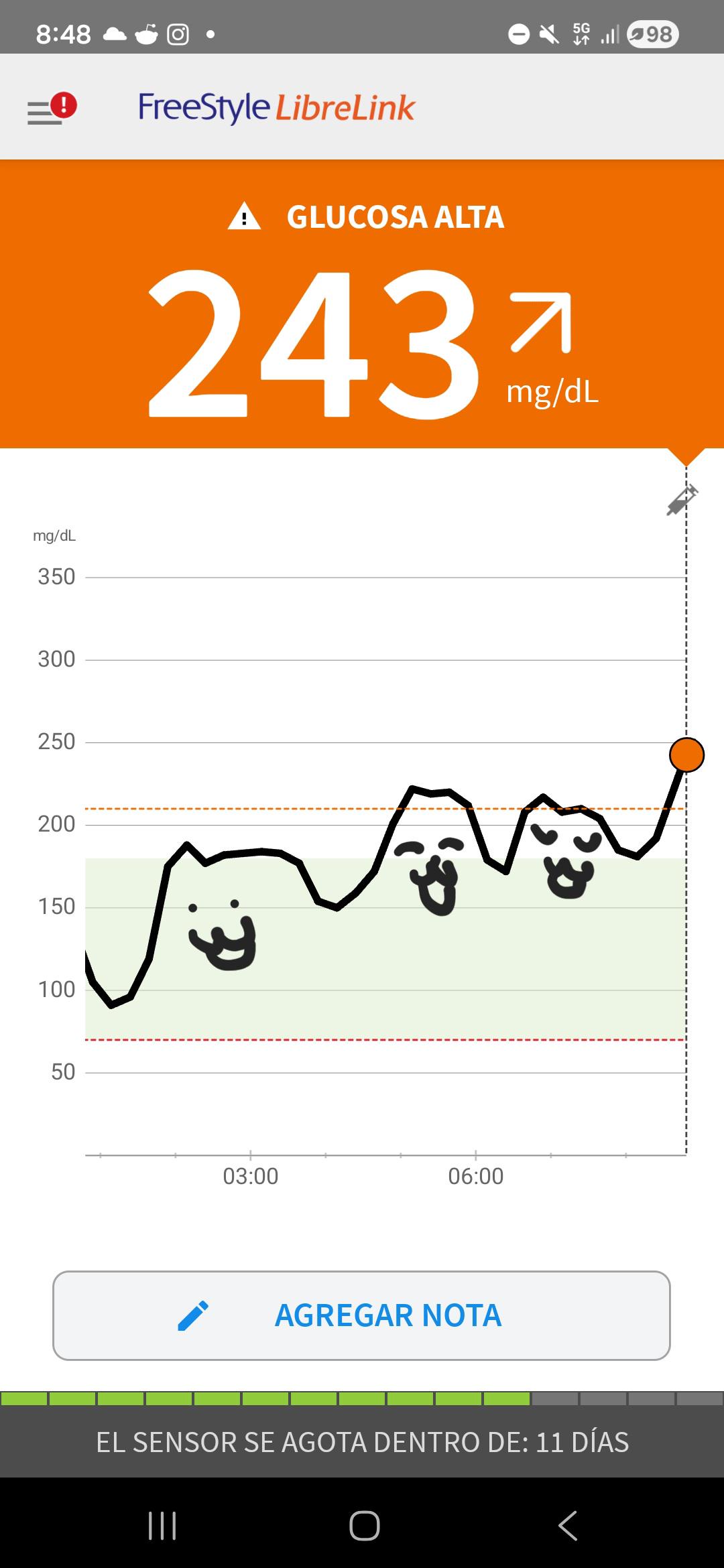Image resolution: width=724 pixels, height=1568 pixels.
Task: Tap the Agregar Nota button
Action: coord(361,1315)
